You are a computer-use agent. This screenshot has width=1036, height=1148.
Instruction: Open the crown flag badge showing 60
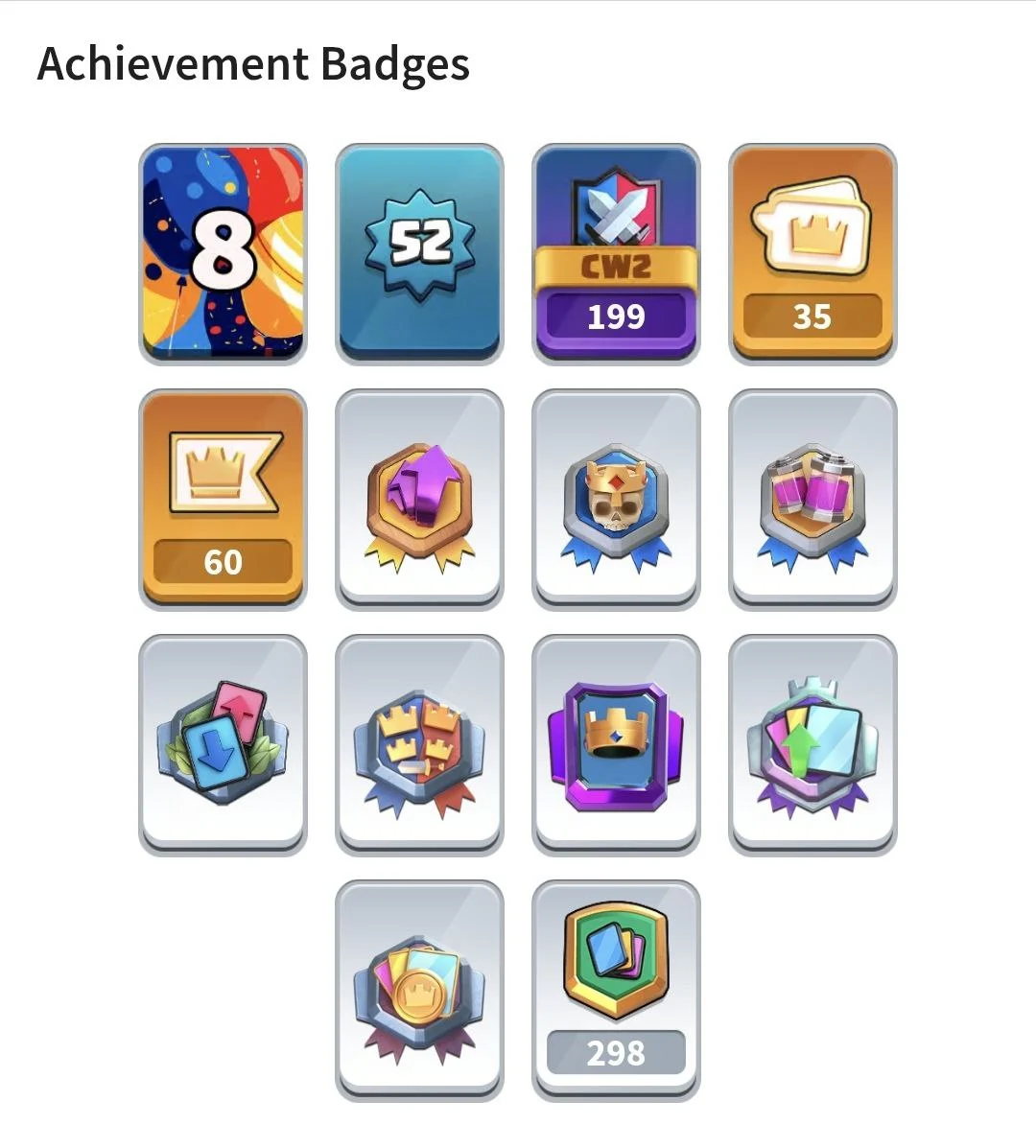(x=223, y=499)
